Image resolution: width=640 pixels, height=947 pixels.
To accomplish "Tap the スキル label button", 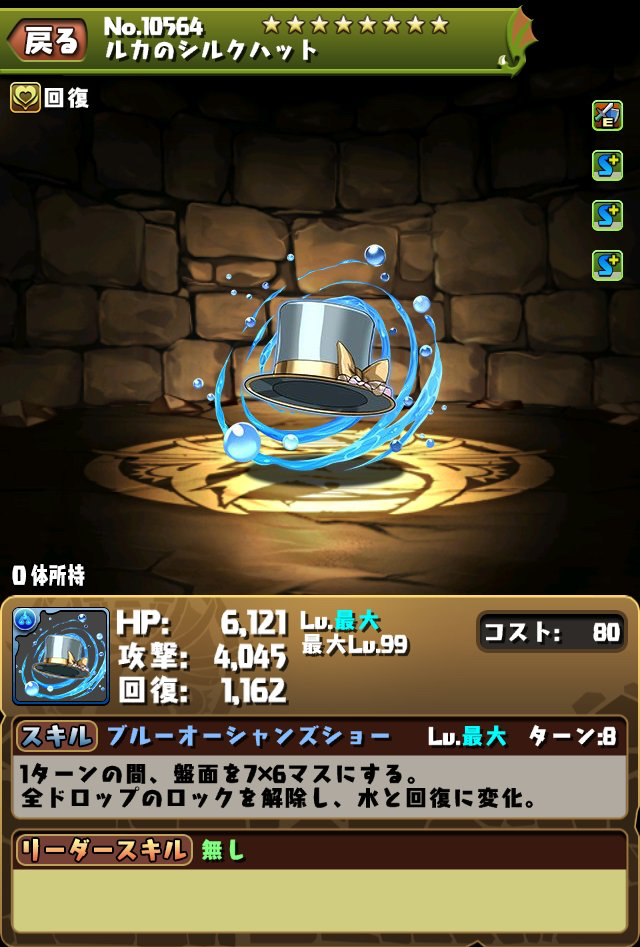I will coord(56,737).
